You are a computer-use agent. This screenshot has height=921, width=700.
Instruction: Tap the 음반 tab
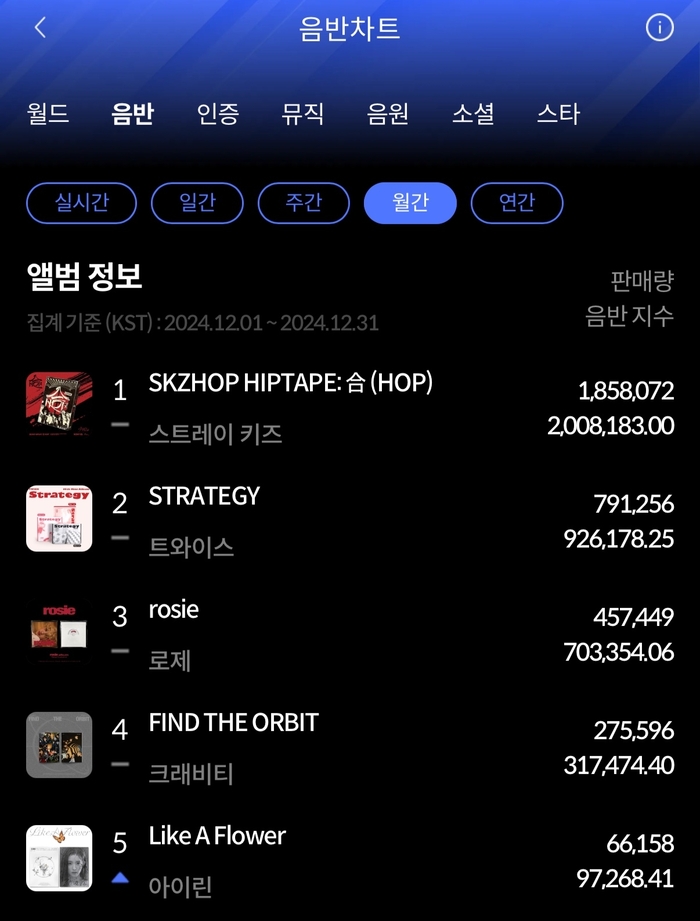[x=133, y=113]
